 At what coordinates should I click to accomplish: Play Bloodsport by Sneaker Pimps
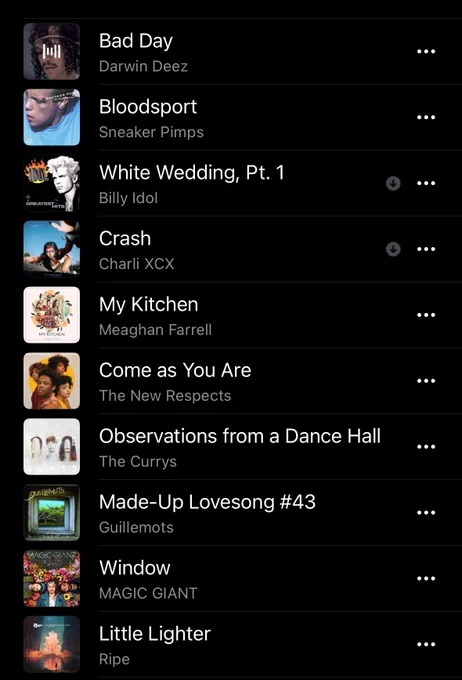(x=231, y=118)
